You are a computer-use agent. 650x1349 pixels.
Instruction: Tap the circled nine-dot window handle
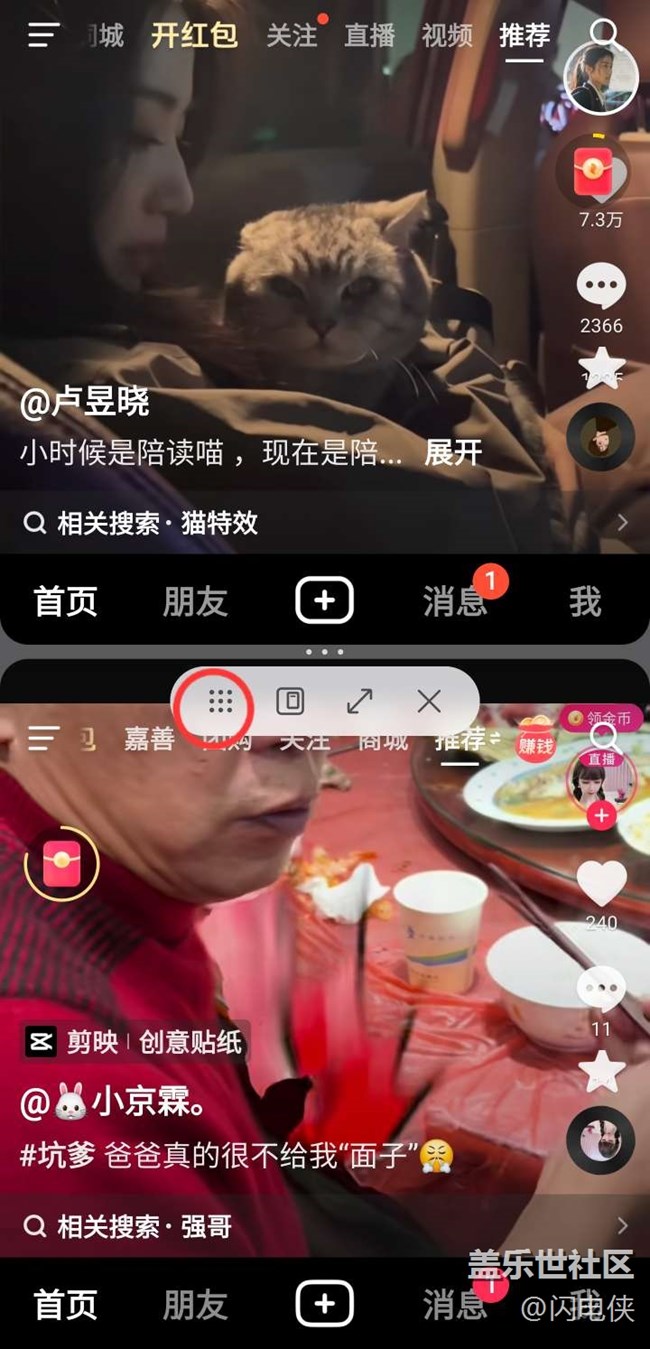tap(220, 702)
